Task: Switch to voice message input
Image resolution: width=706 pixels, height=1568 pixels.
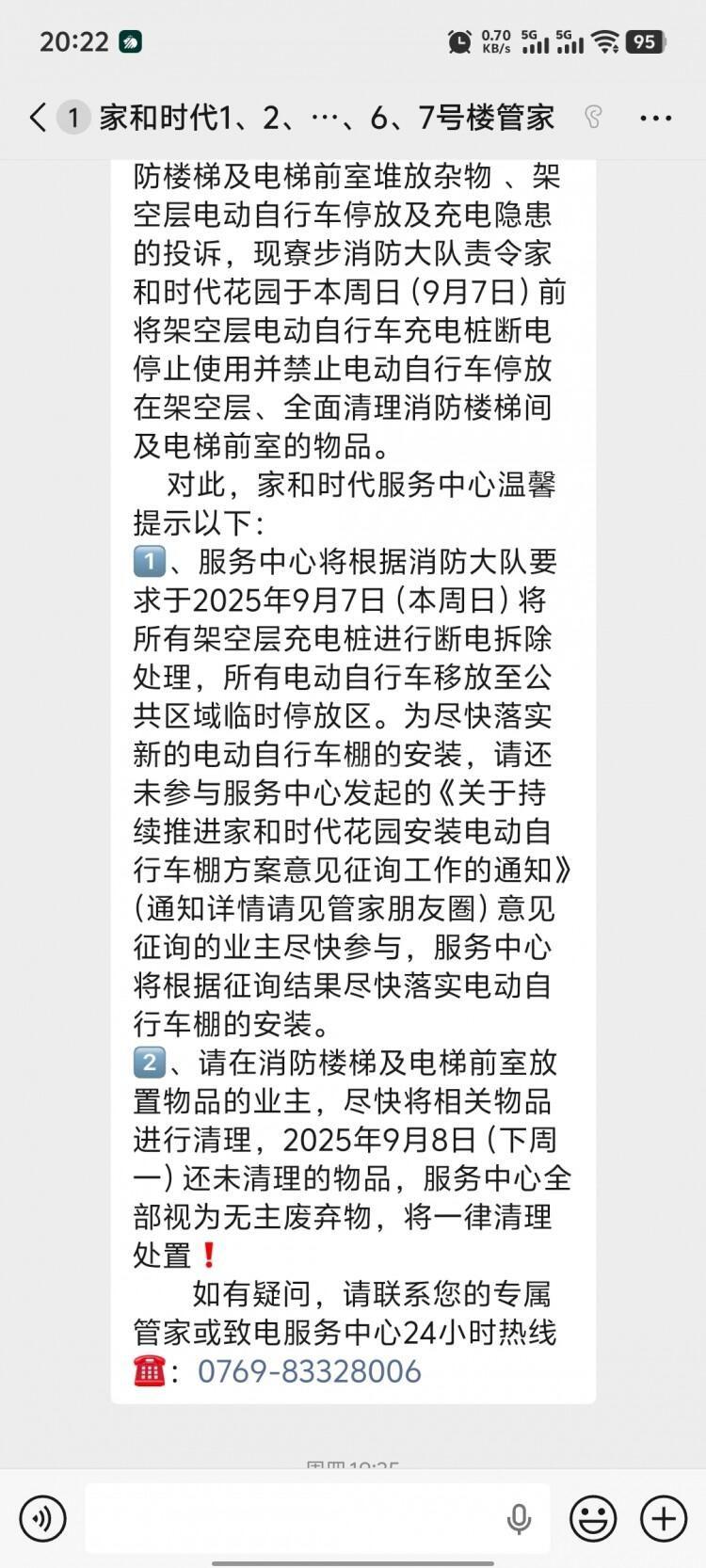Action: [x=42, y=1518]
